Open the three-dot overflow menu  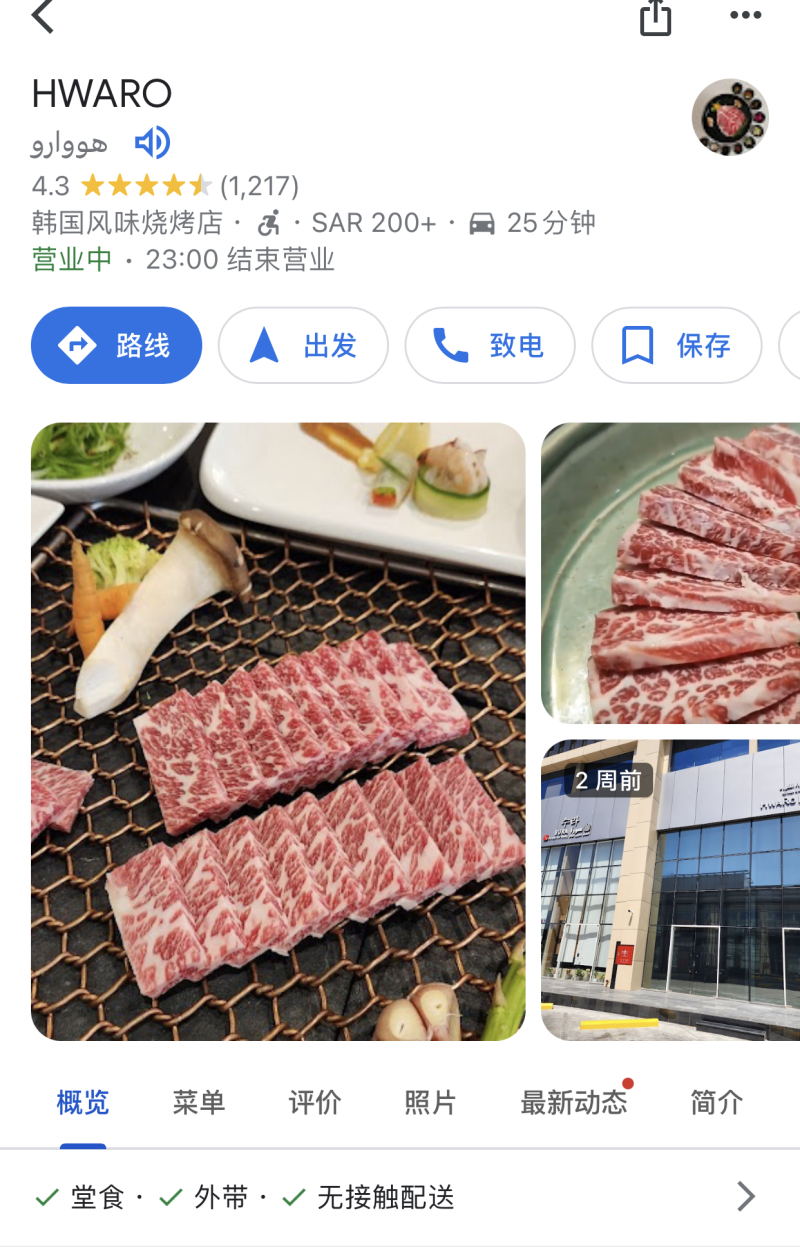click(745, 15)
